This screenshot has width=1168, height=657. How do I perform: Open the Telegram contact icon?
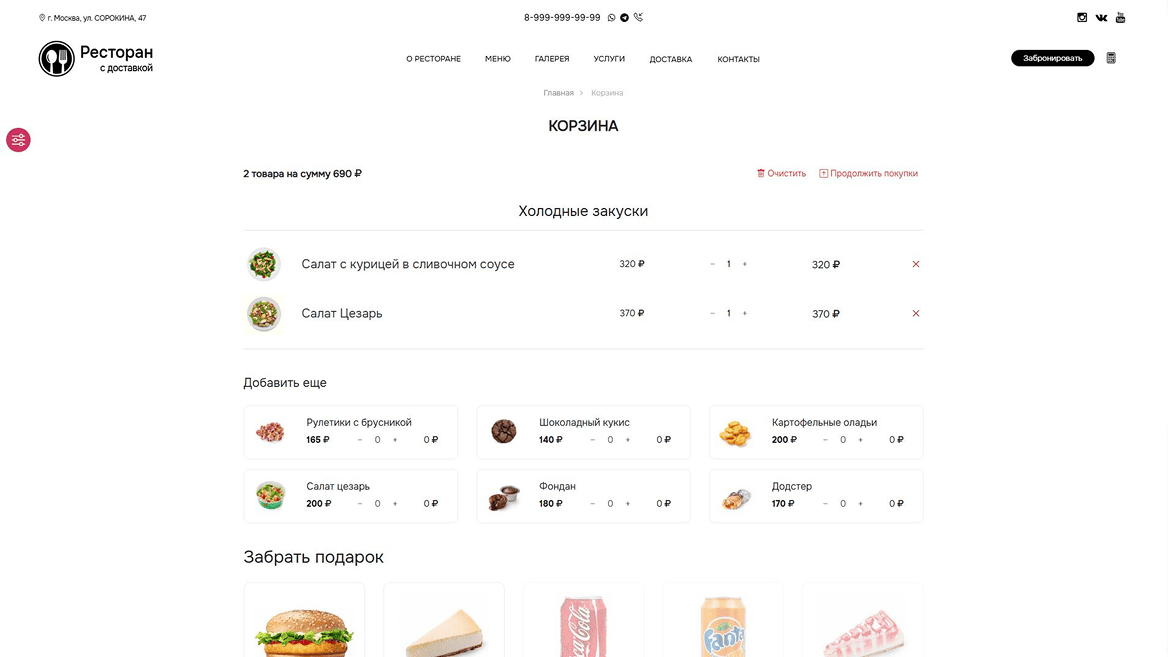[625, 17]
